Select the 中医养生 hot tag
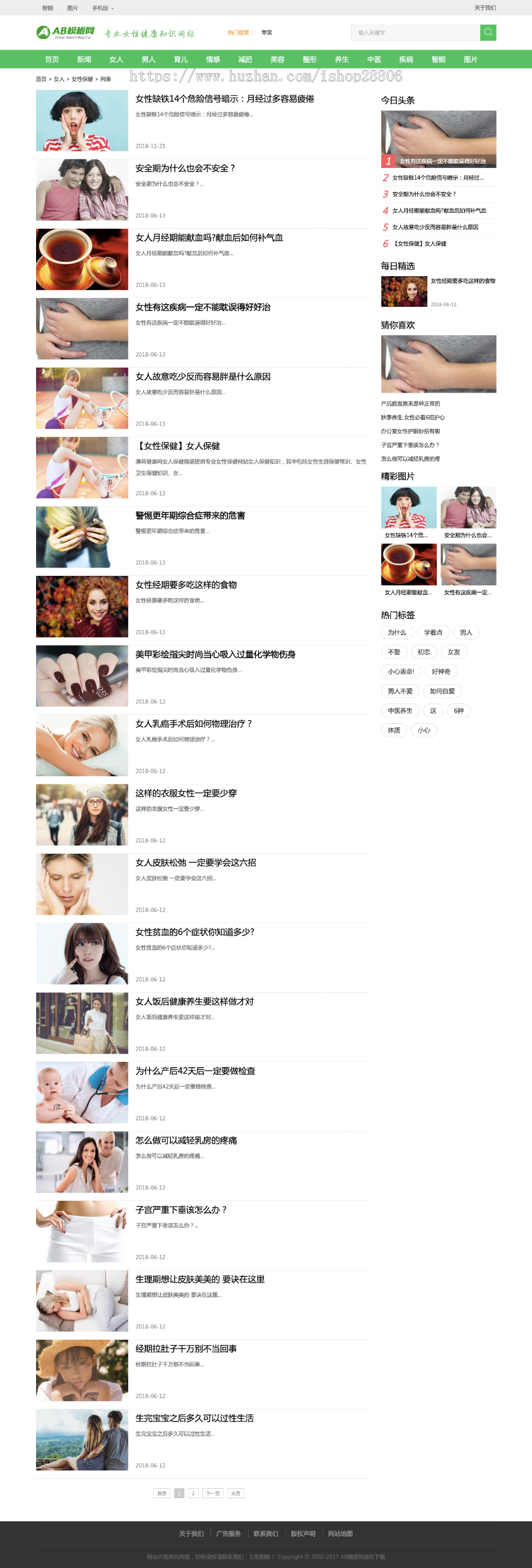The image size is (532, 1568). tap(400, 710)
